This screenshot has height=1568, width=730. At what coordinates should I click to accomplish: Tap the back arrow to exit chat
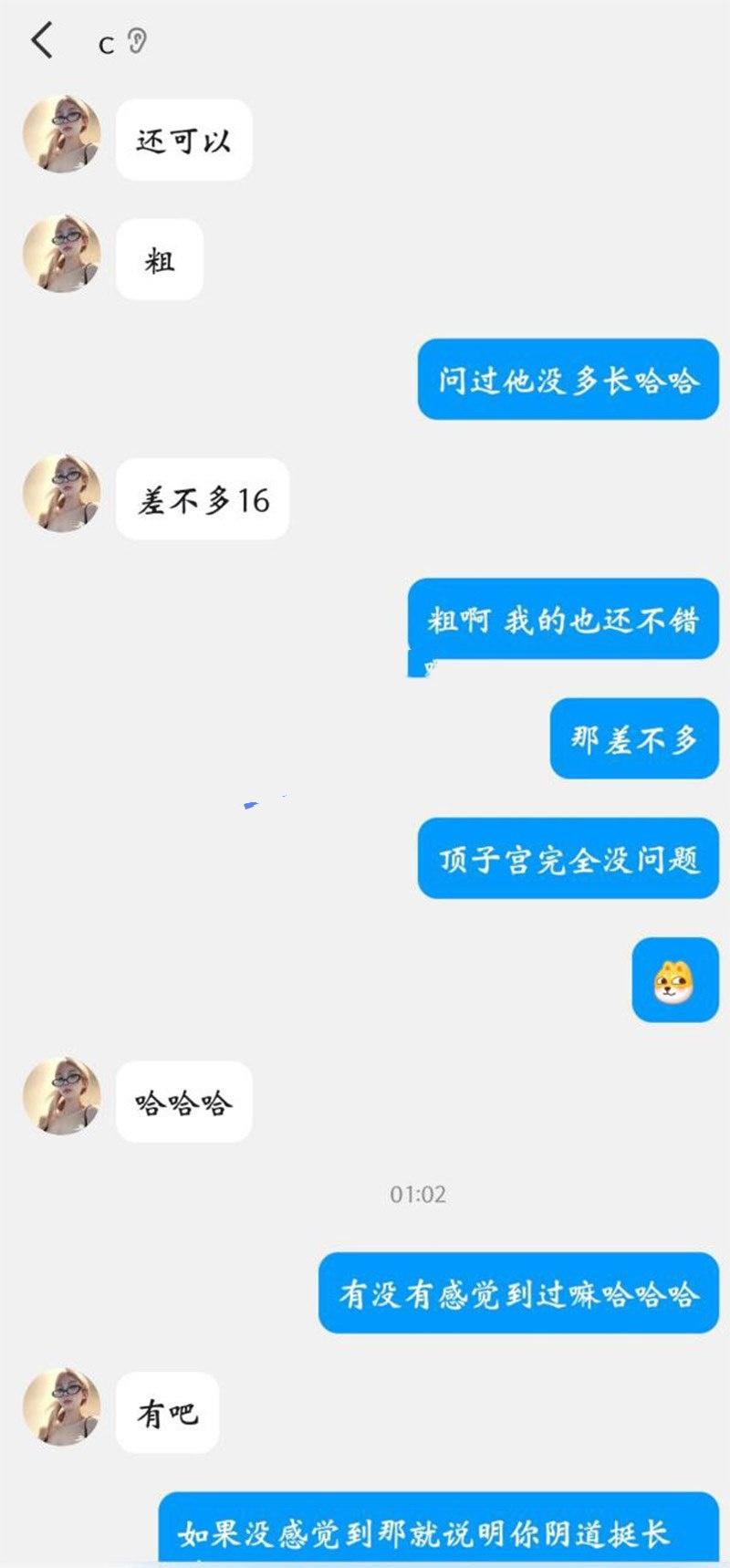40,40
